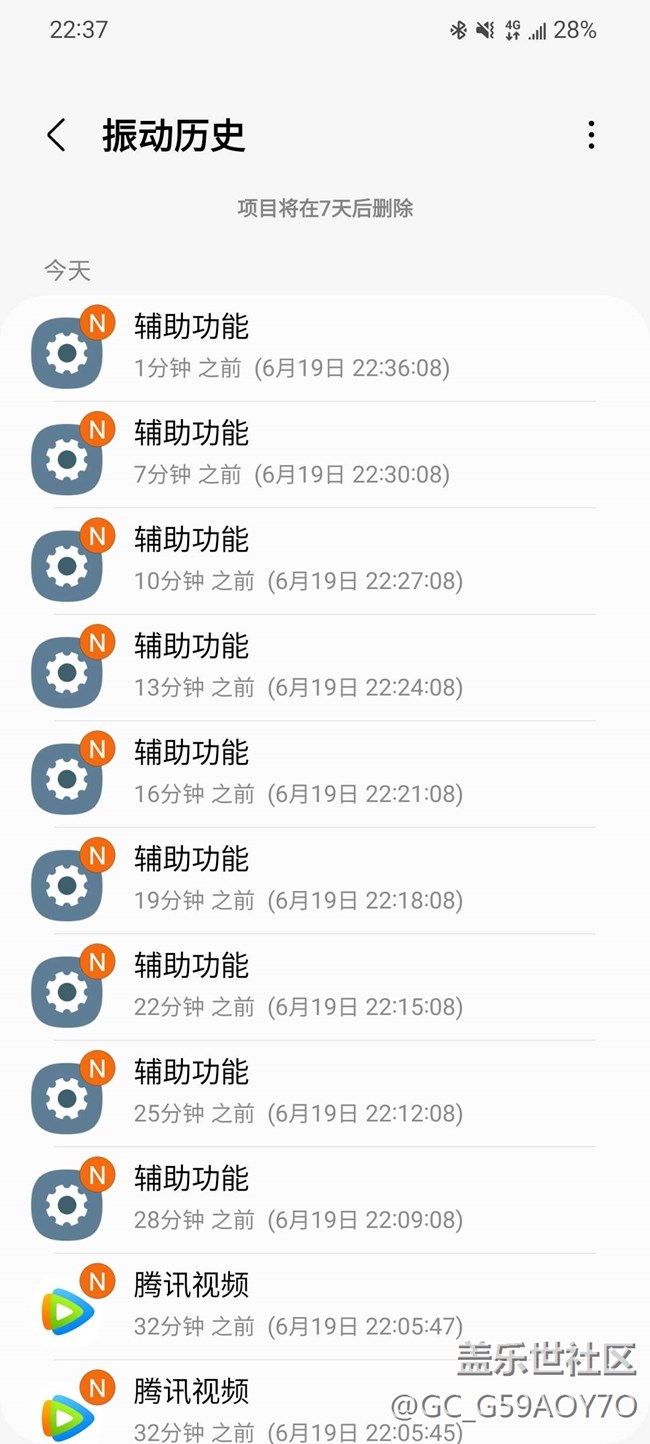Open 辅助功能 vibration at 22:24:08

tap(325, 667)
